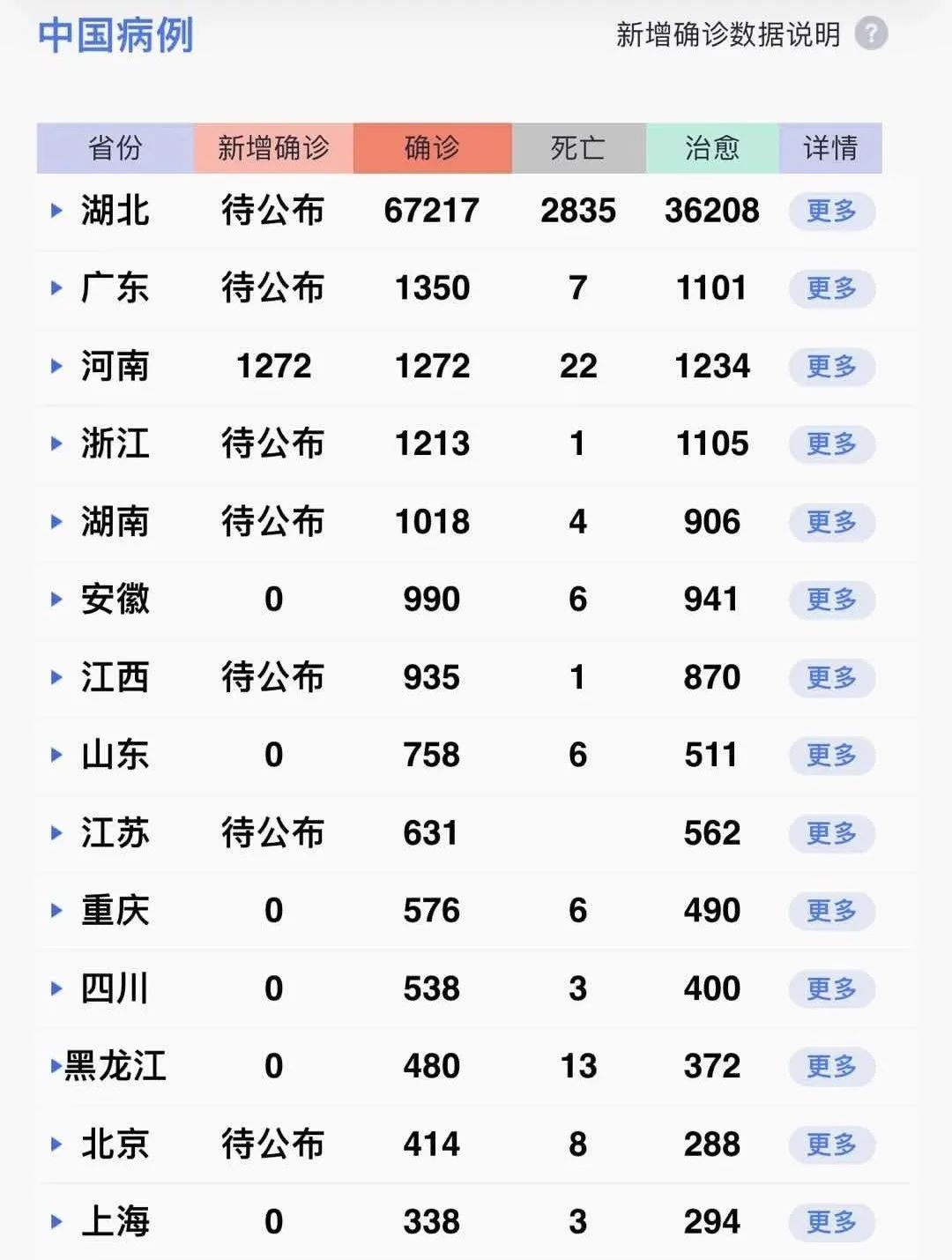Expand the 重庆 row arrow
952x1260 pixels.
[57, 911]
